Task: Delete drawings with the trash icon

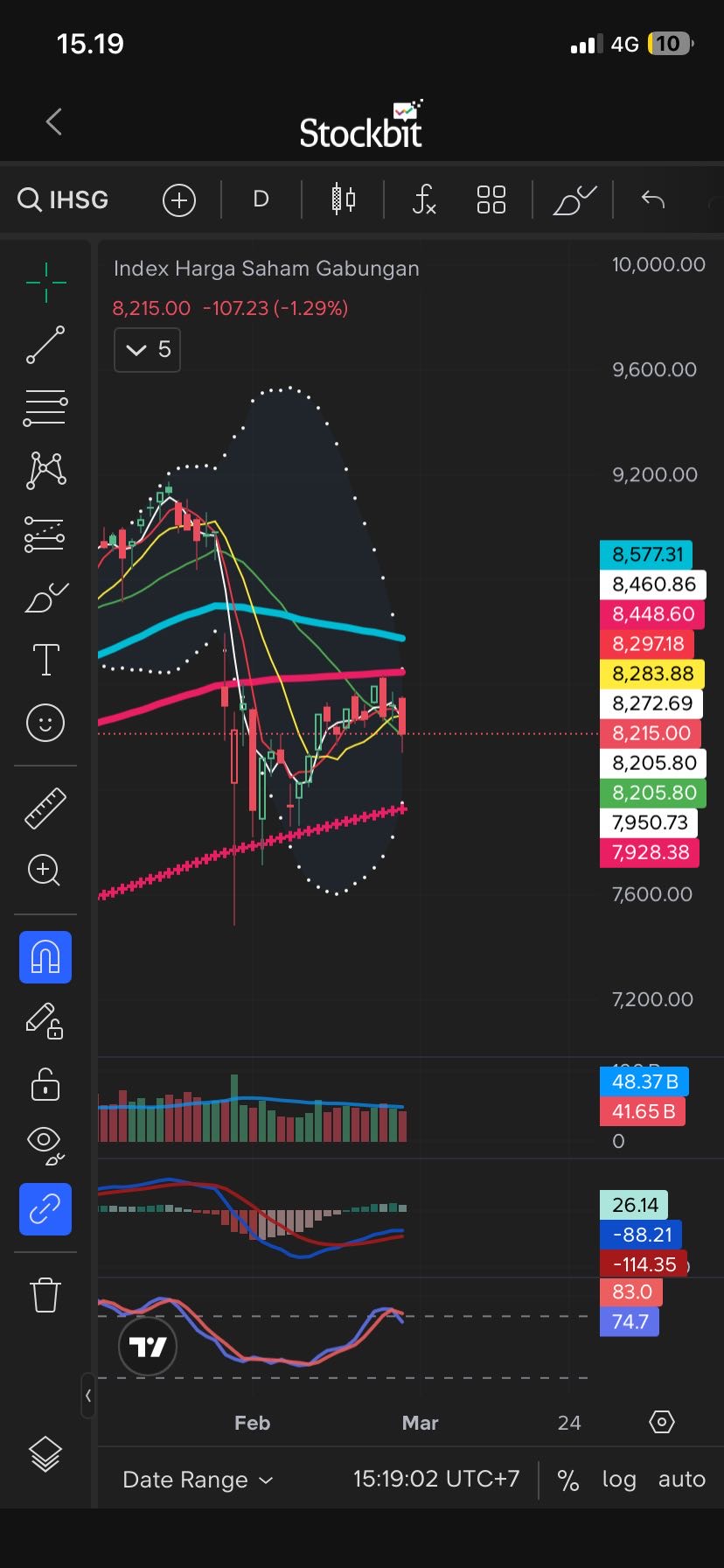Action: (x=45, y=1294)
